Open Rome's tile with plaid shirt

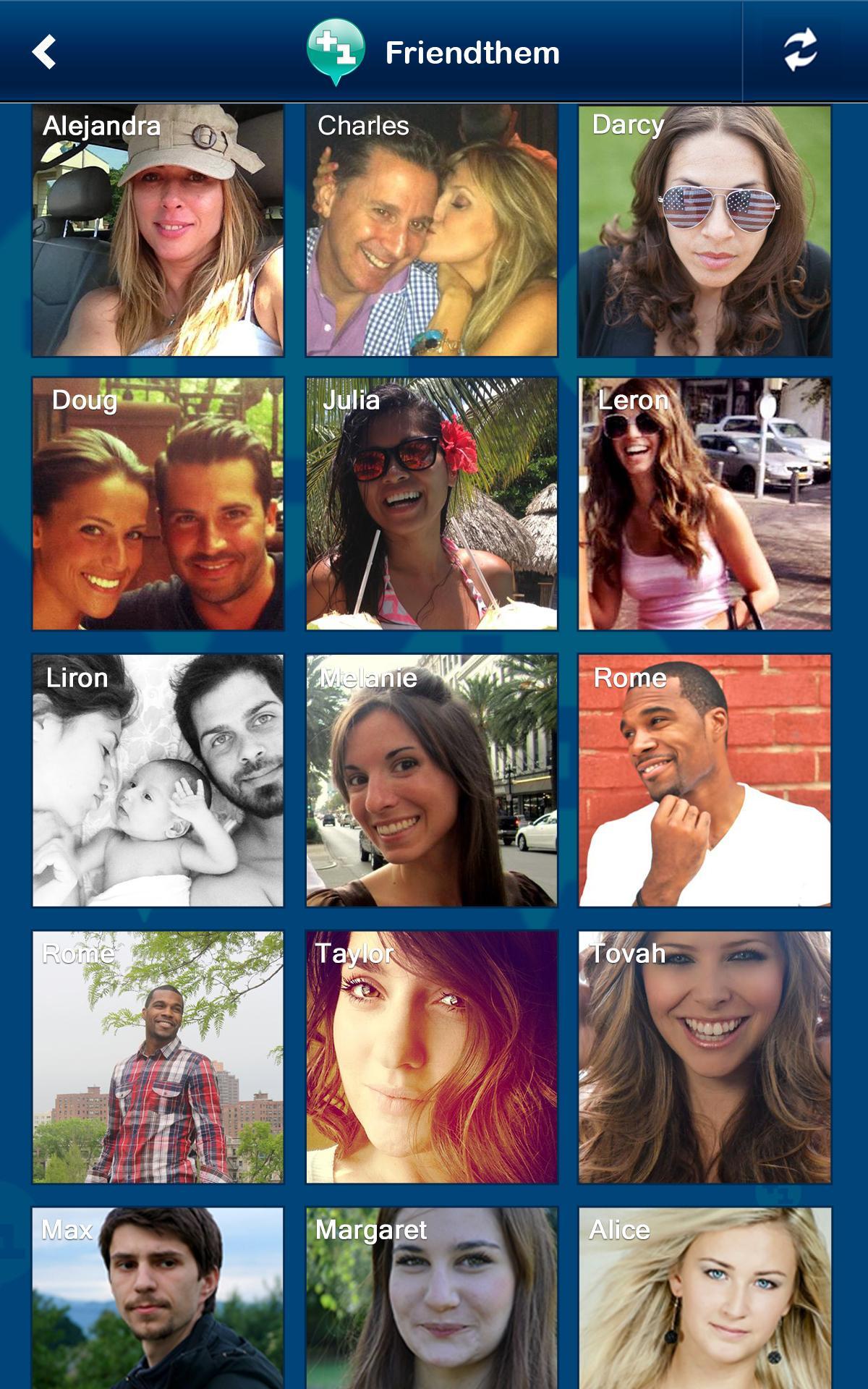tap(158, 1057)
